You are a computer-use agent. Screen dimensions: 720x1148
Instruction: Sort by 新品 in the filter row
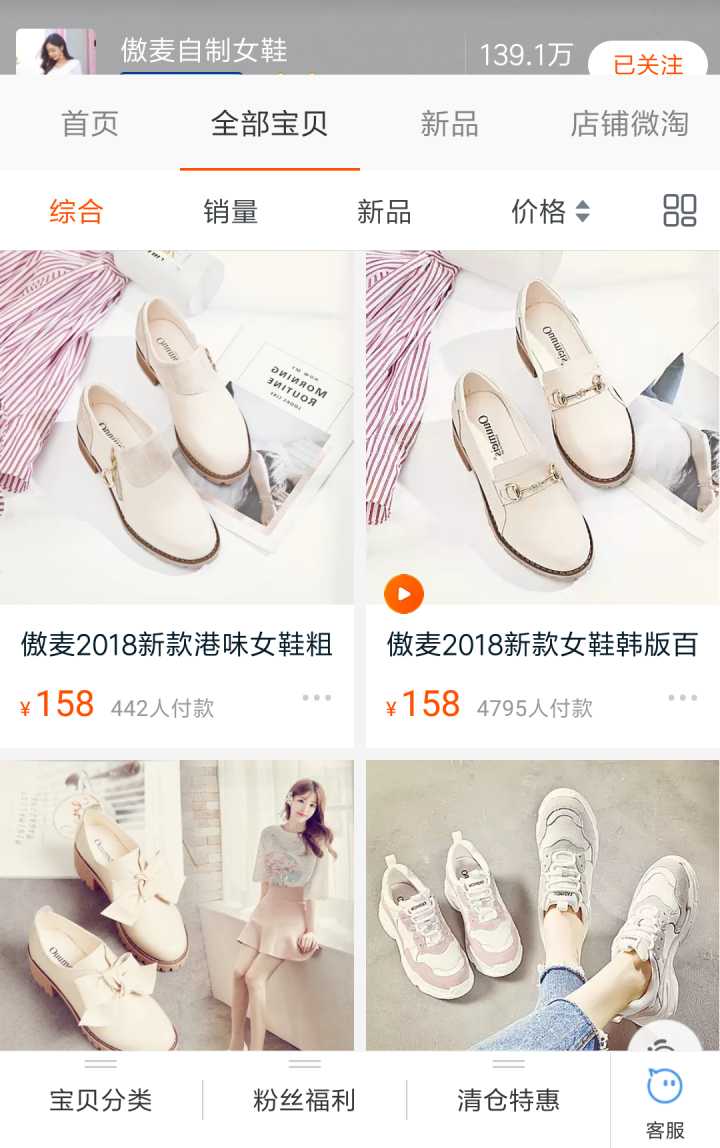click(384, 211)
